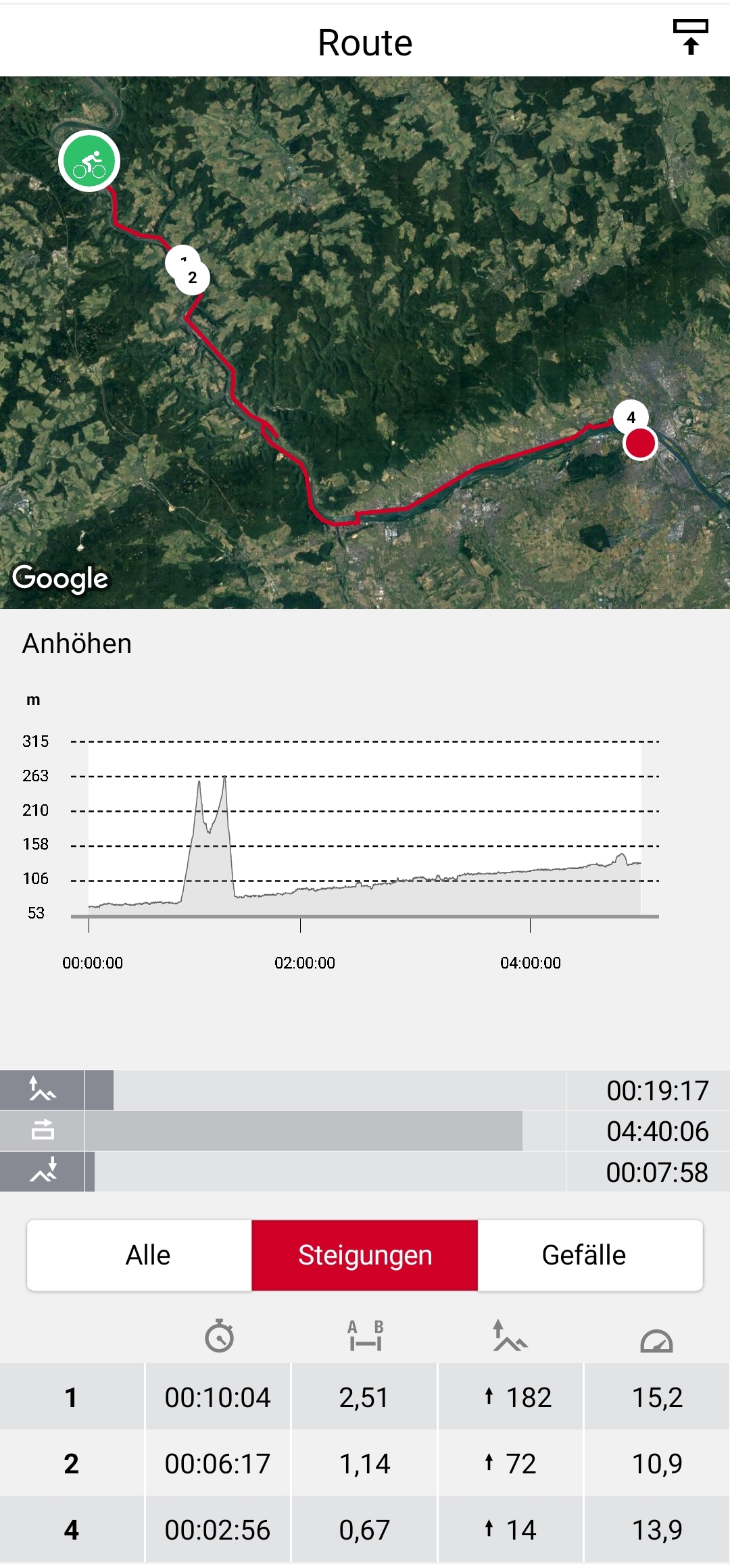This screenshot has height=1568, width=730.
Task: Tap the upload icon in the top bar
Action: [x=690, y=37]
